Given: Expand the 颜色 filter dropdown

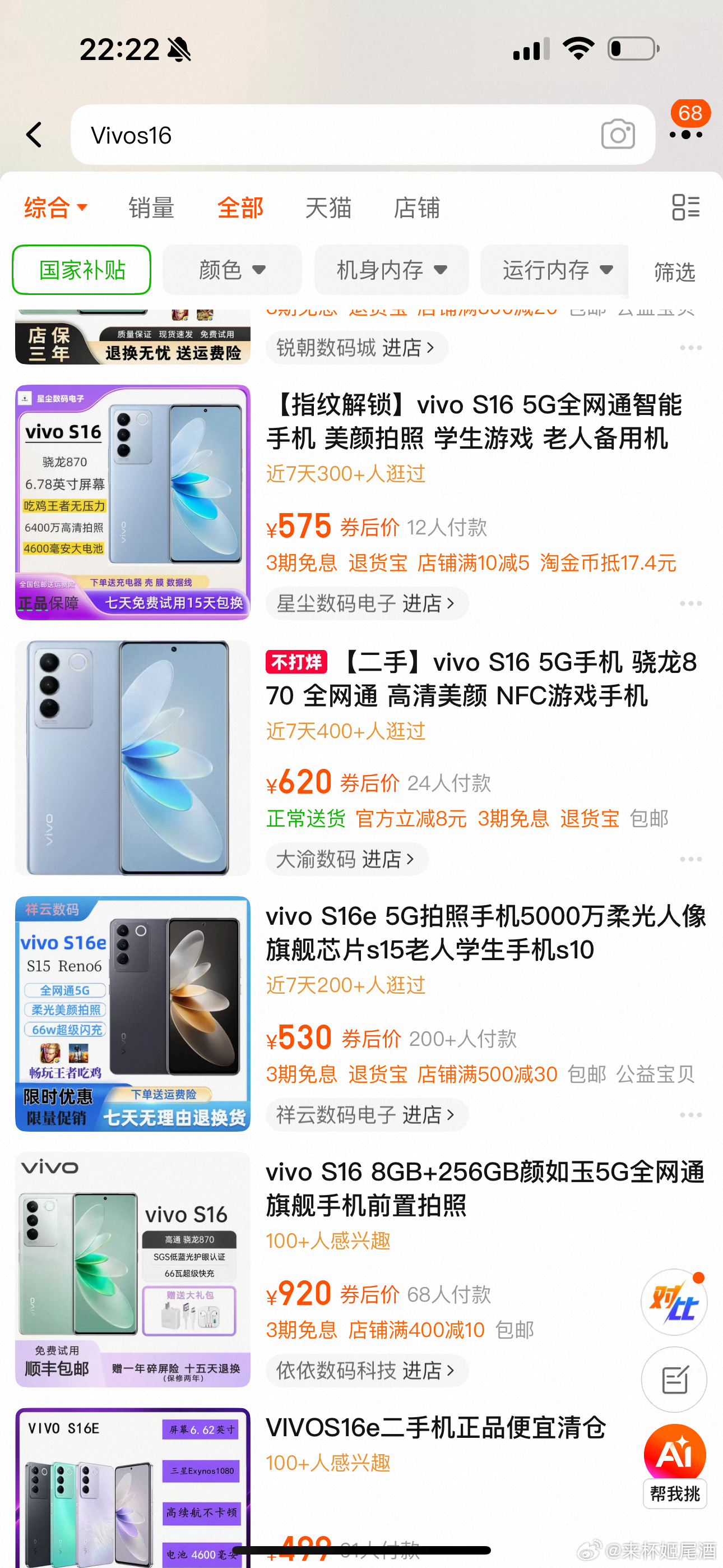Looking at the screenshot, I should point(232,270).
